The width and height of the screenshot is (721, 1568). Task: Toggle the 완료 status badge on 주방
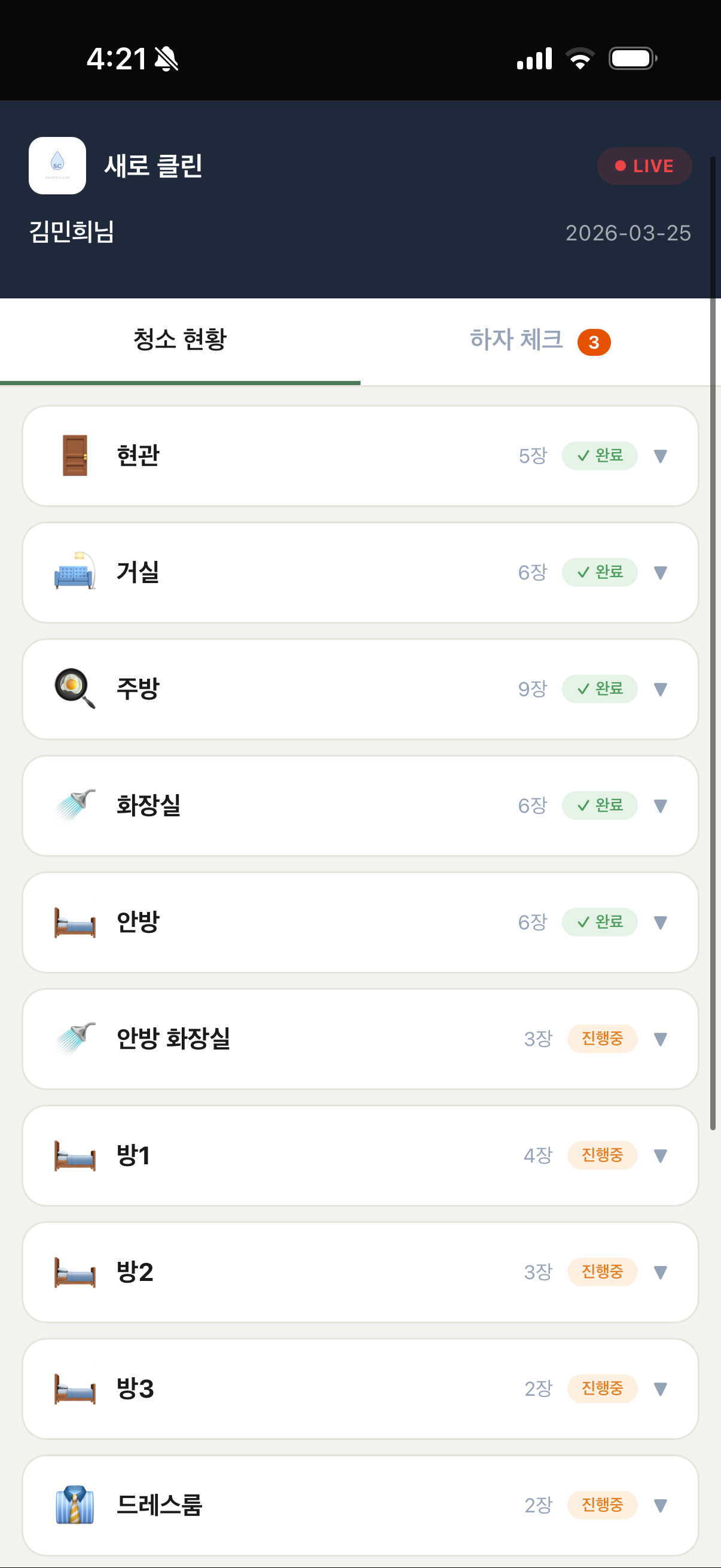coord(599,688)
